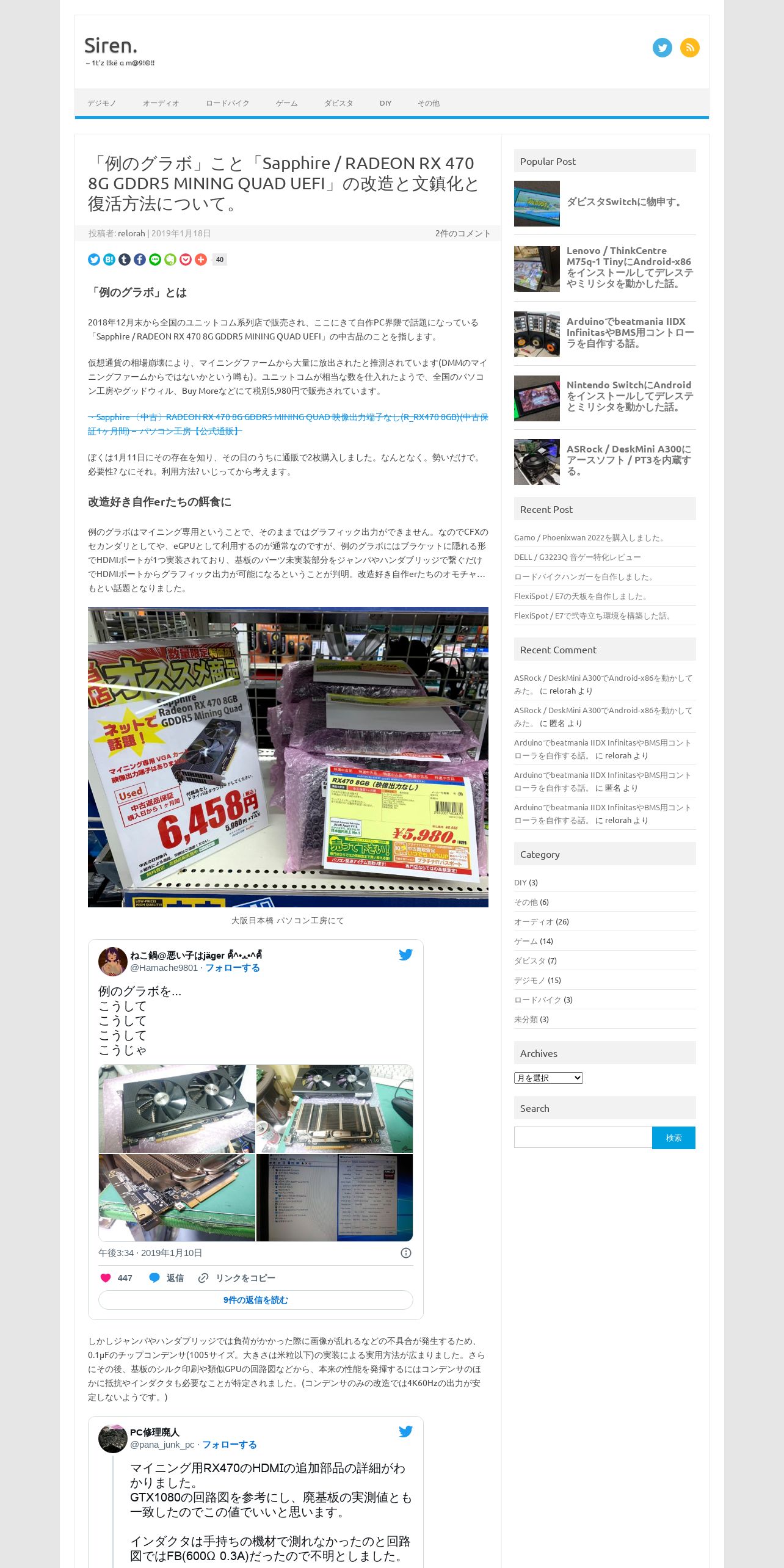Go to the ロードバイク section
The height and width of the screenshot is (1568, 784).
(x=227, y=103)
